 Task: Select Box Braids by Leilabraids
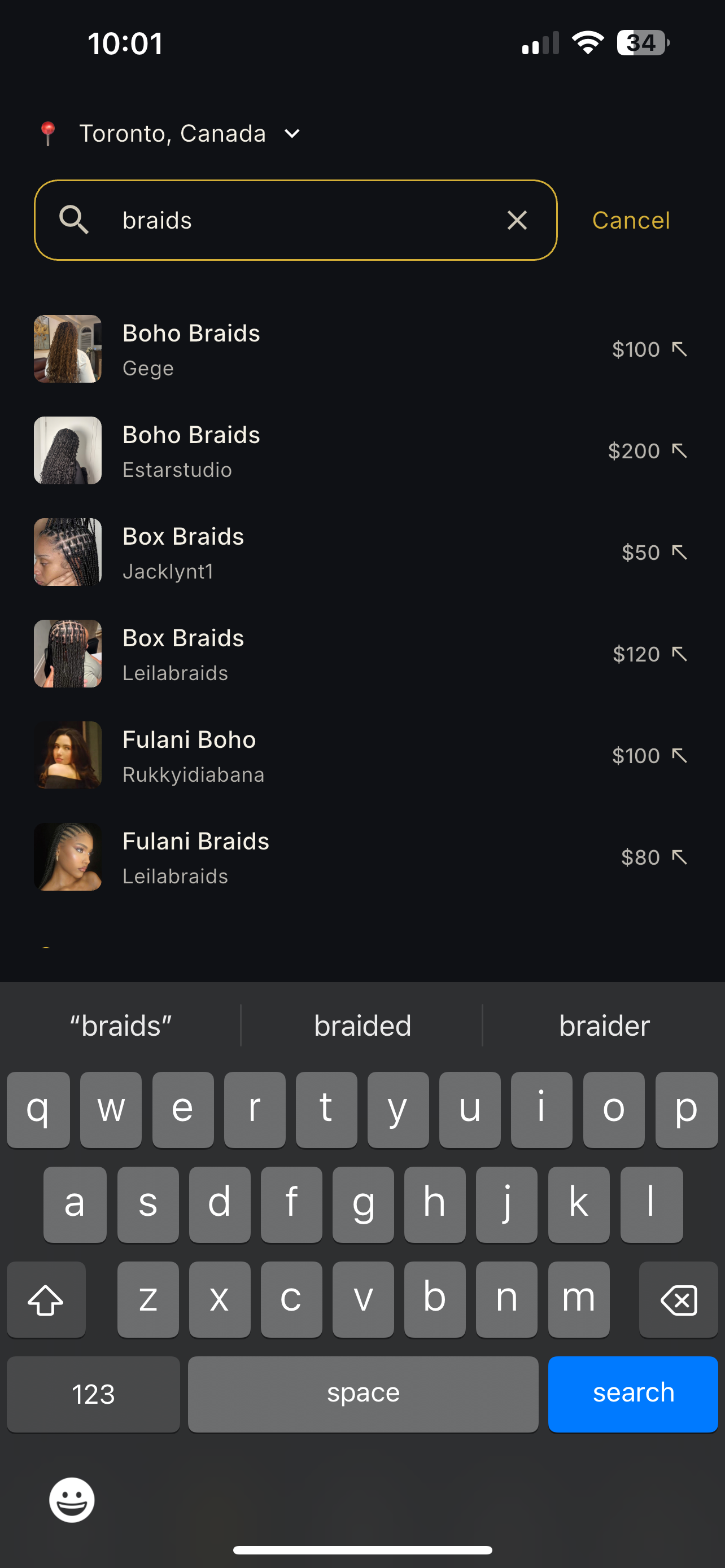pyautogui.click(x=362, y=654)
